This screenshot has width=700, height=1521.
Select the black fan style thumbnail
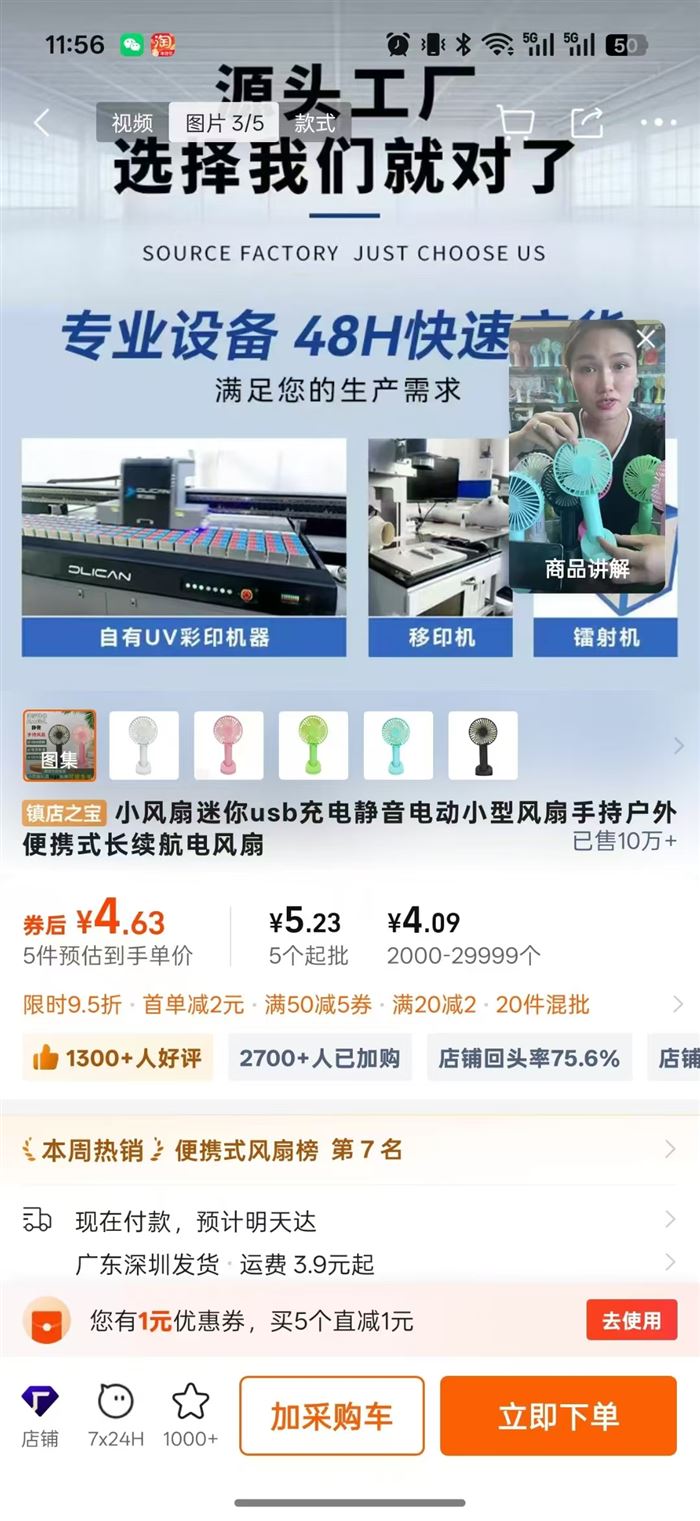click(483, 745)
